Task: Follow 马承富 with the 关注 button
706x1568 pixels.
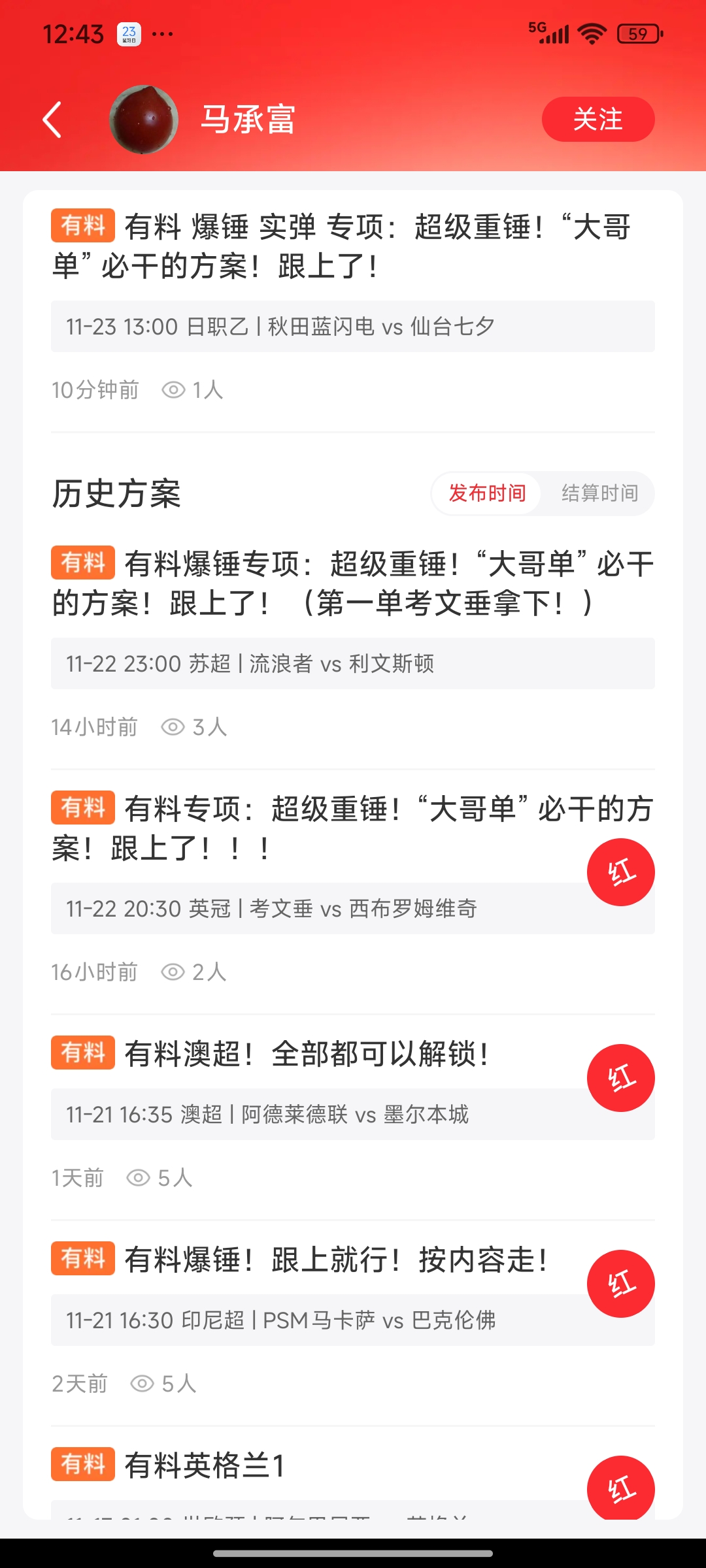Action: coord(597,120)
